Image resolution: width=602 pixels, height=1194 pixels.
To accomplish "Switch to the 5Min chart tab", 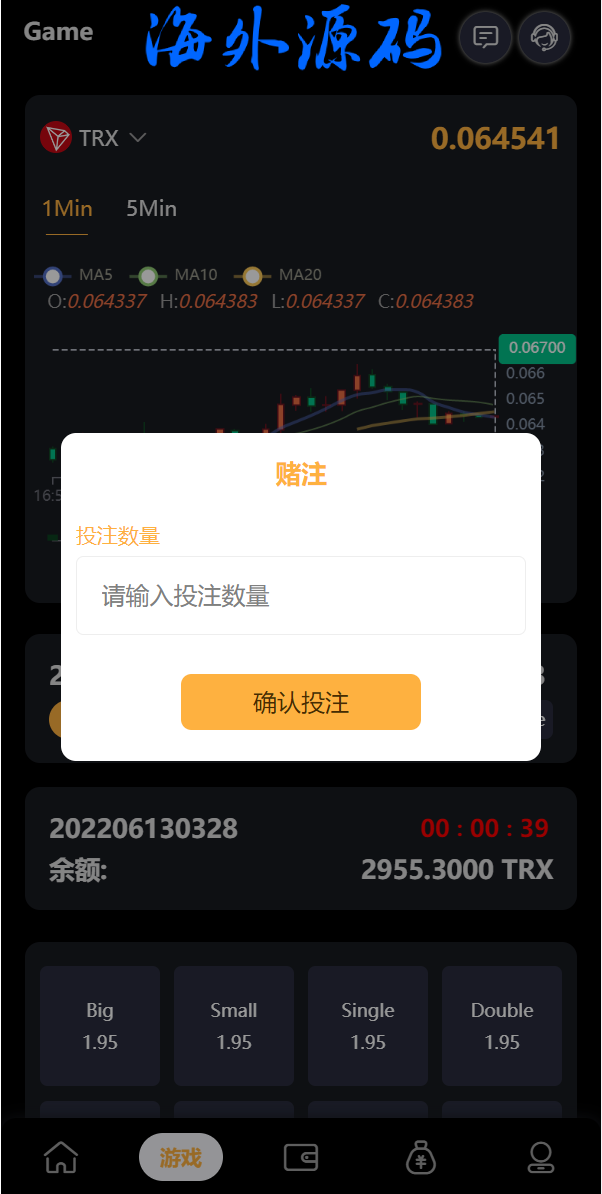I will [x=151, y=209].
